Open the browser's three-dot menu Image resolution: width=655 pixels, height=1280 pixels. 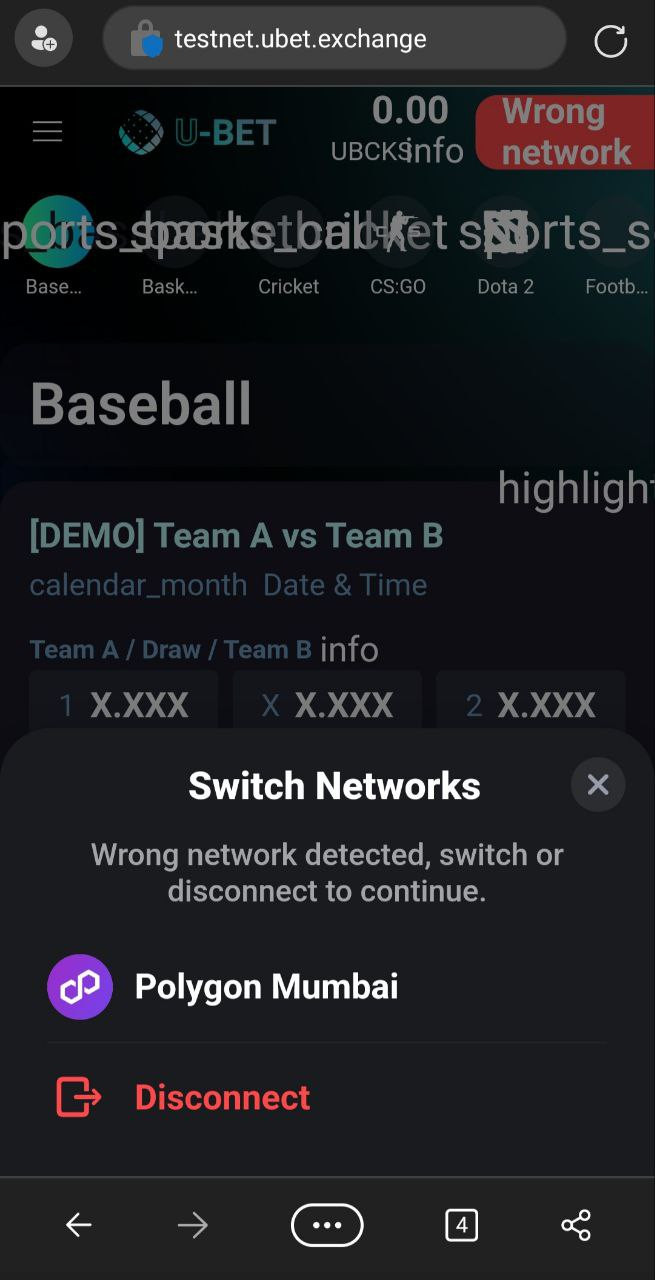pos(327,1225)
